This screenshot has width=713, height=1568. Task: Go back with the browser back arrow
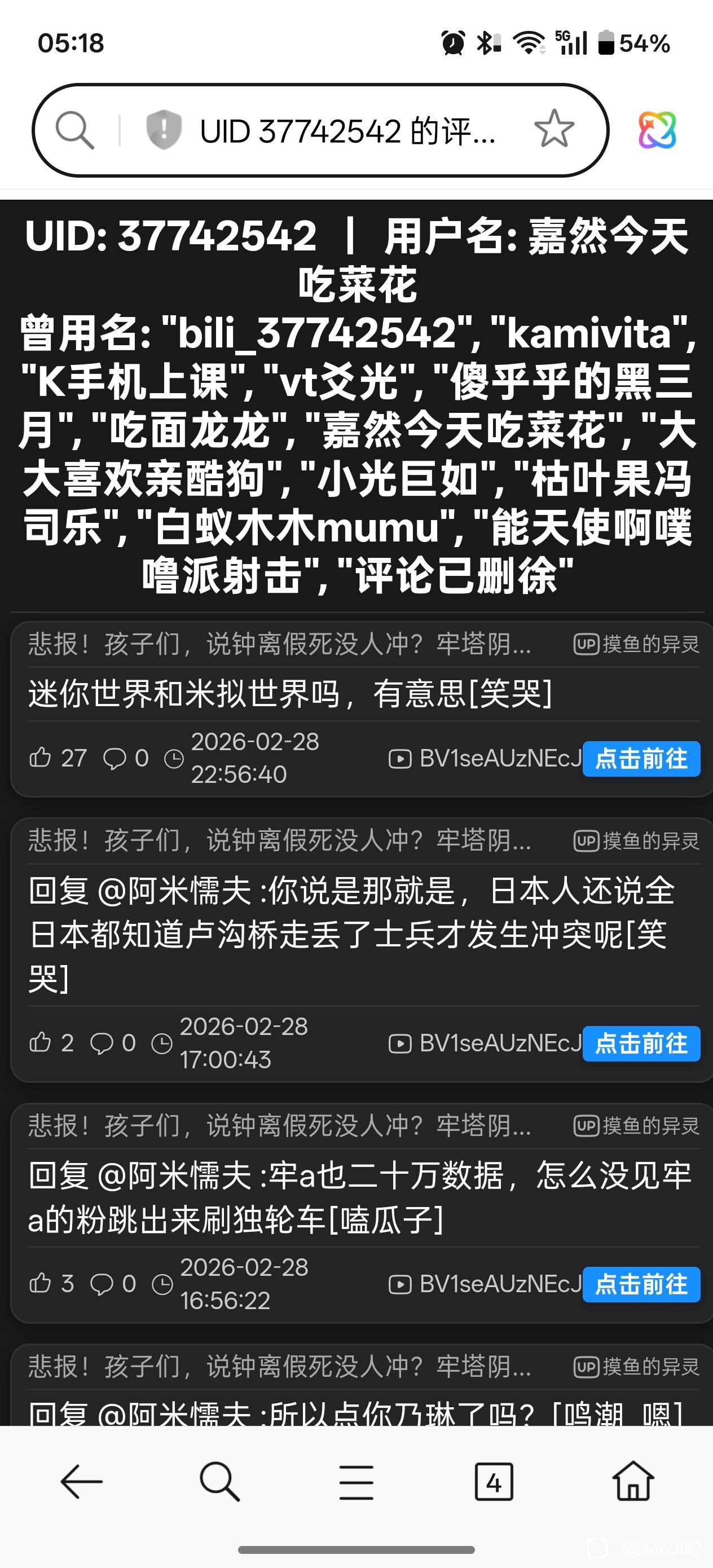[81, 1482]
